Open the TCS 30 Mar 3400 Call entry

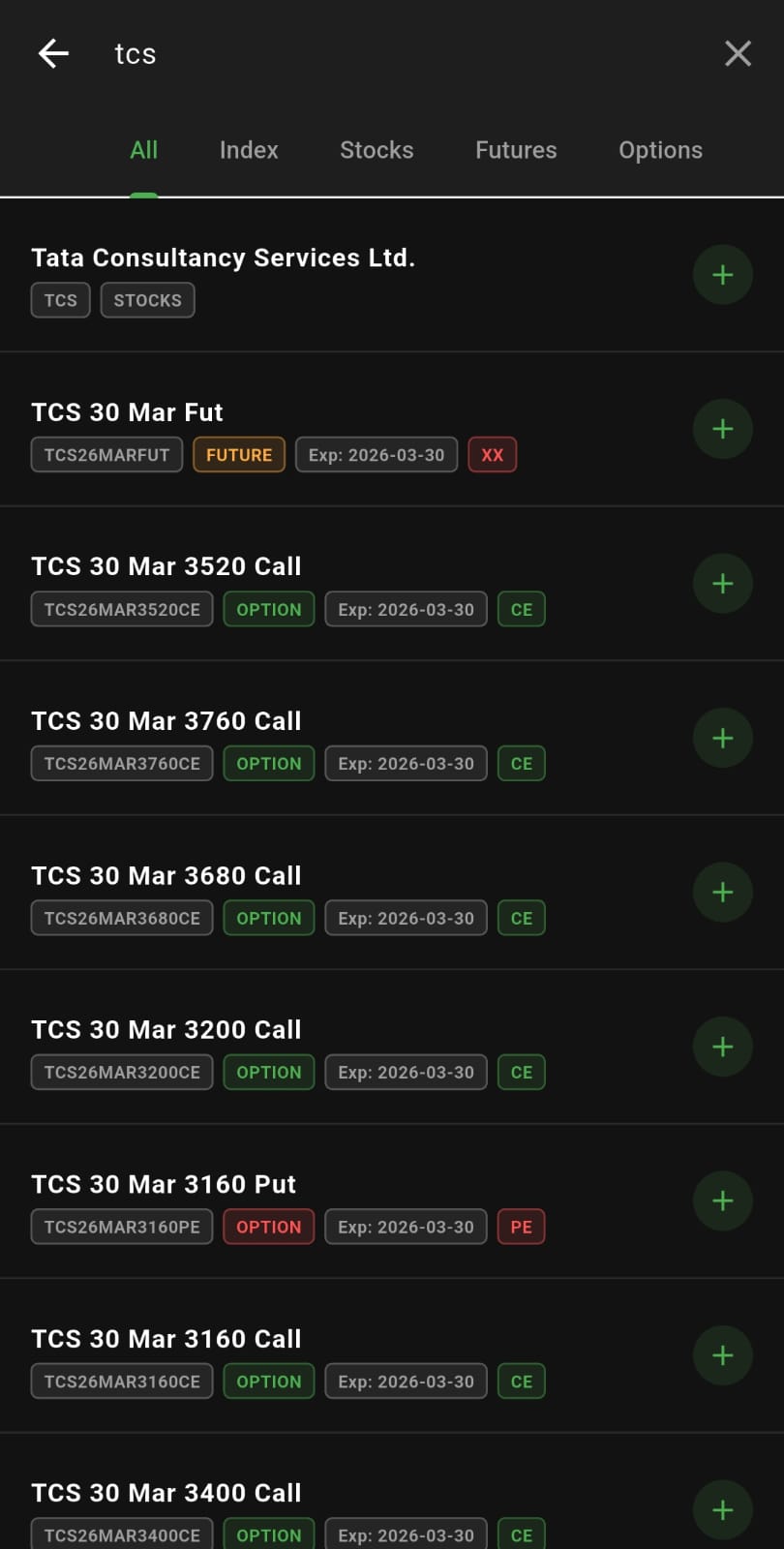point(166,1492)
